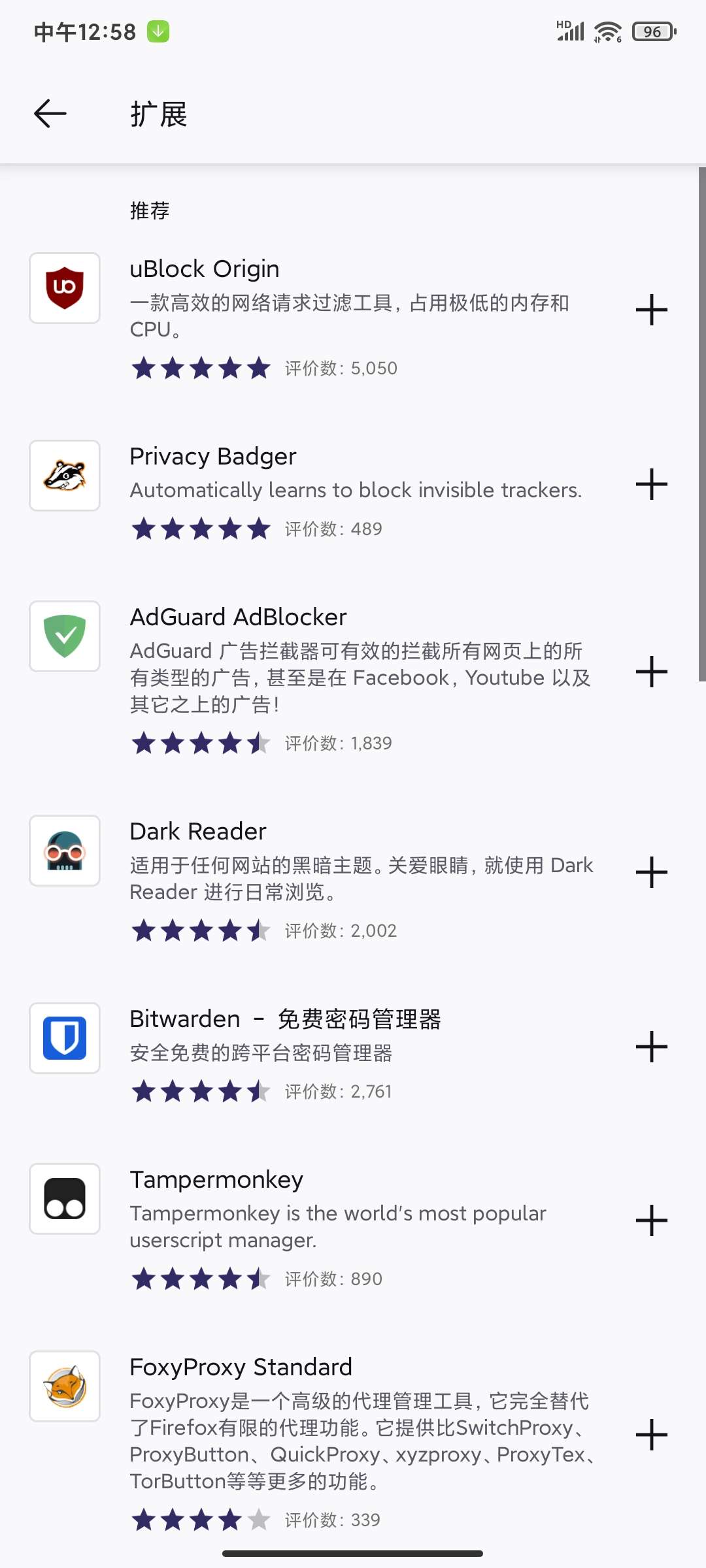Click the uBlock Origin shield icon

pyautogui.click(x=63, y=287)
